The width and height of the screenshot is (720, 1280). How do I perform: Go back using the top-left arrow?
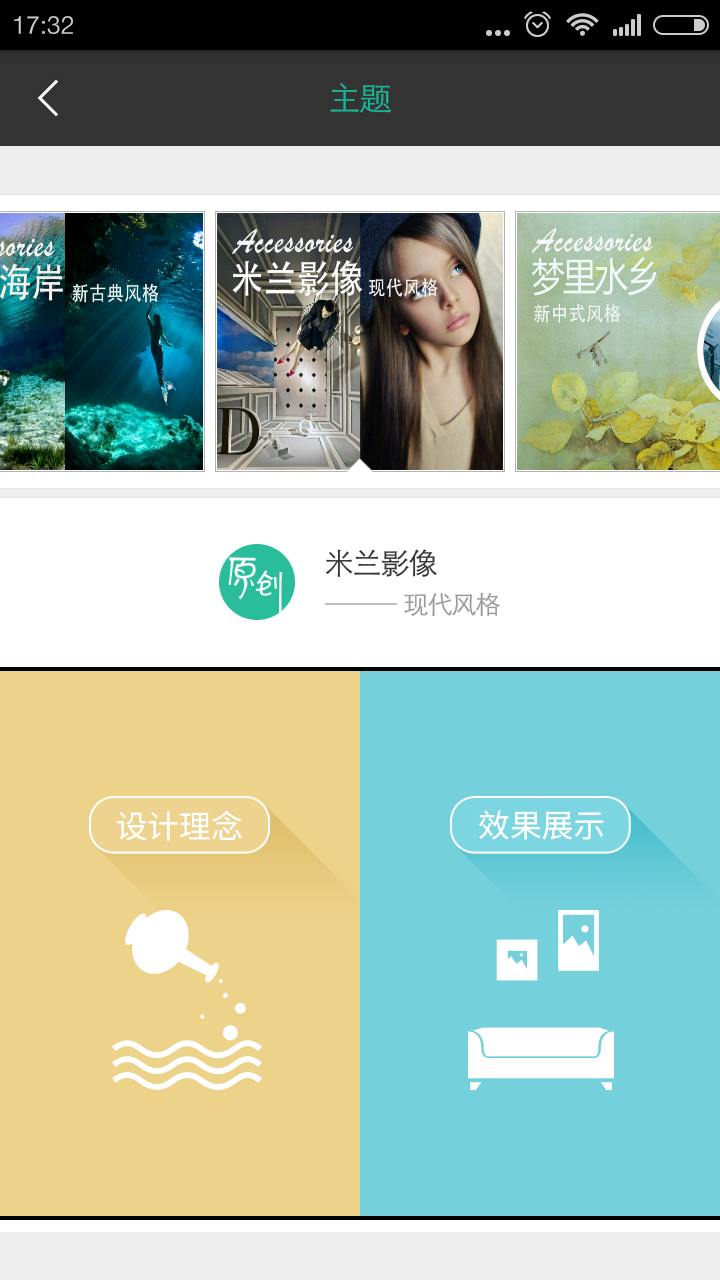point(48,98)
